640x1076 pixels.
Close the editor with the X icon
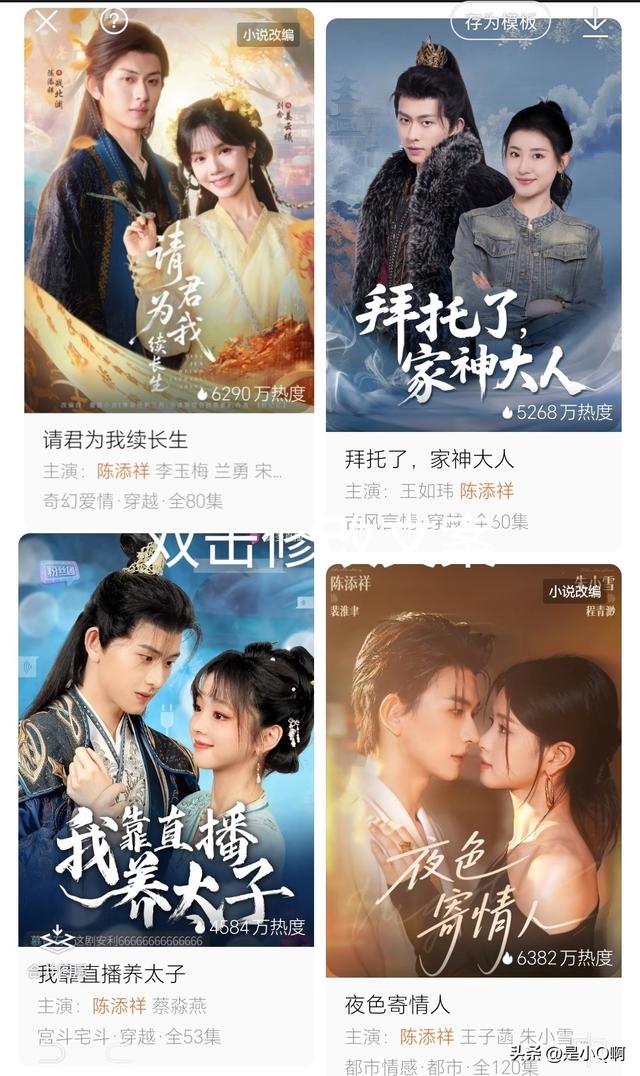[x=47, y=21]
